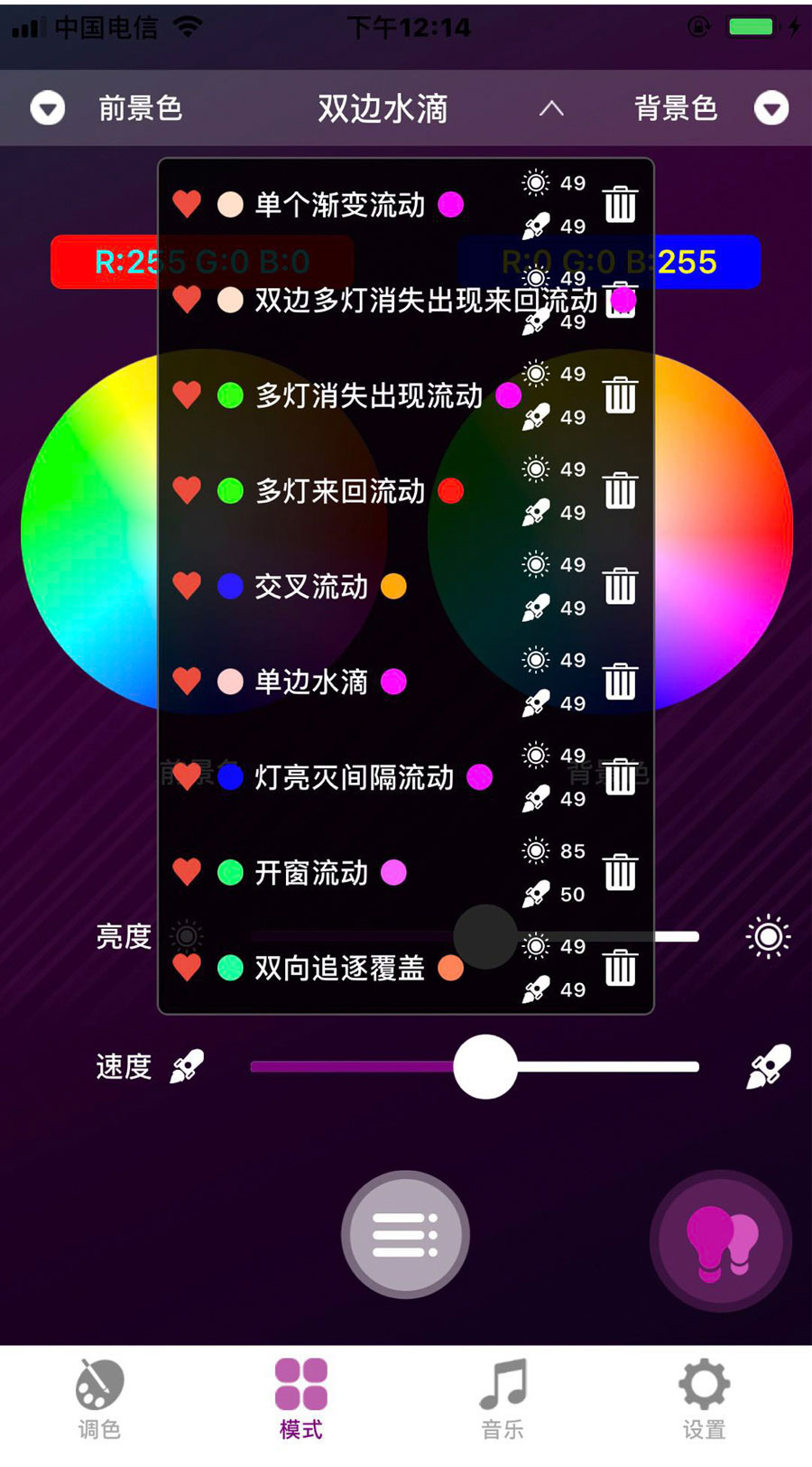The height and width of the screenshot is (1467, 812).
Task: Select the 多灯消失出现流动 mode
Action: [x=368, y=395]
